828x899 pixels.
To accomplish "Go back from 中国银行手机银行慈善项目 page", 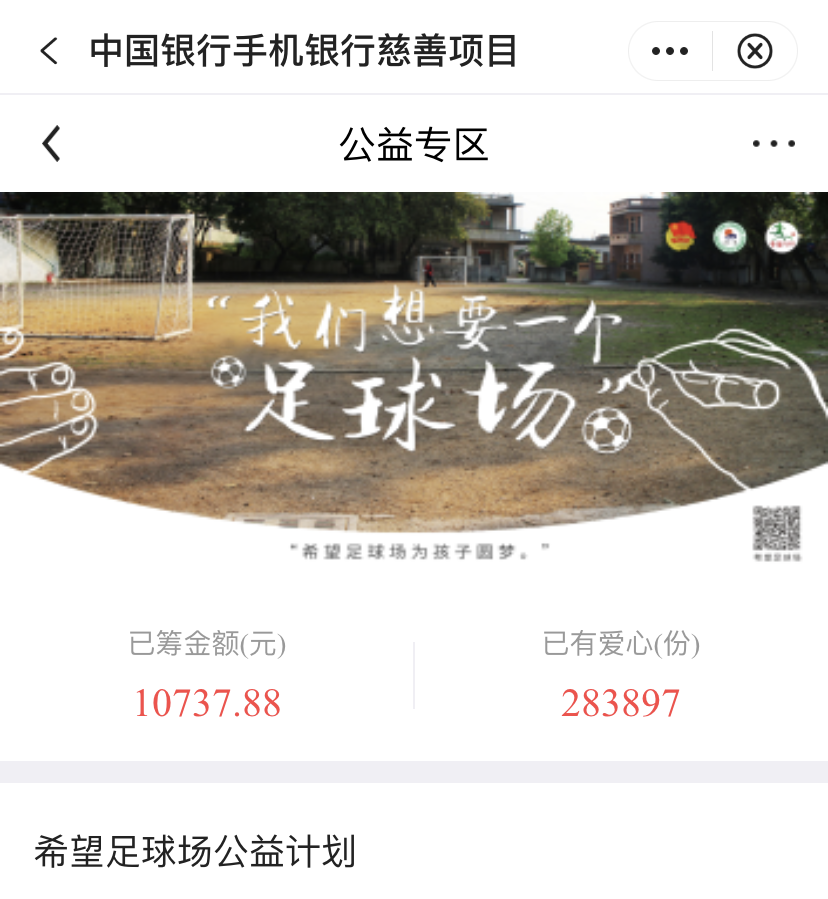I will coord(49,51).
